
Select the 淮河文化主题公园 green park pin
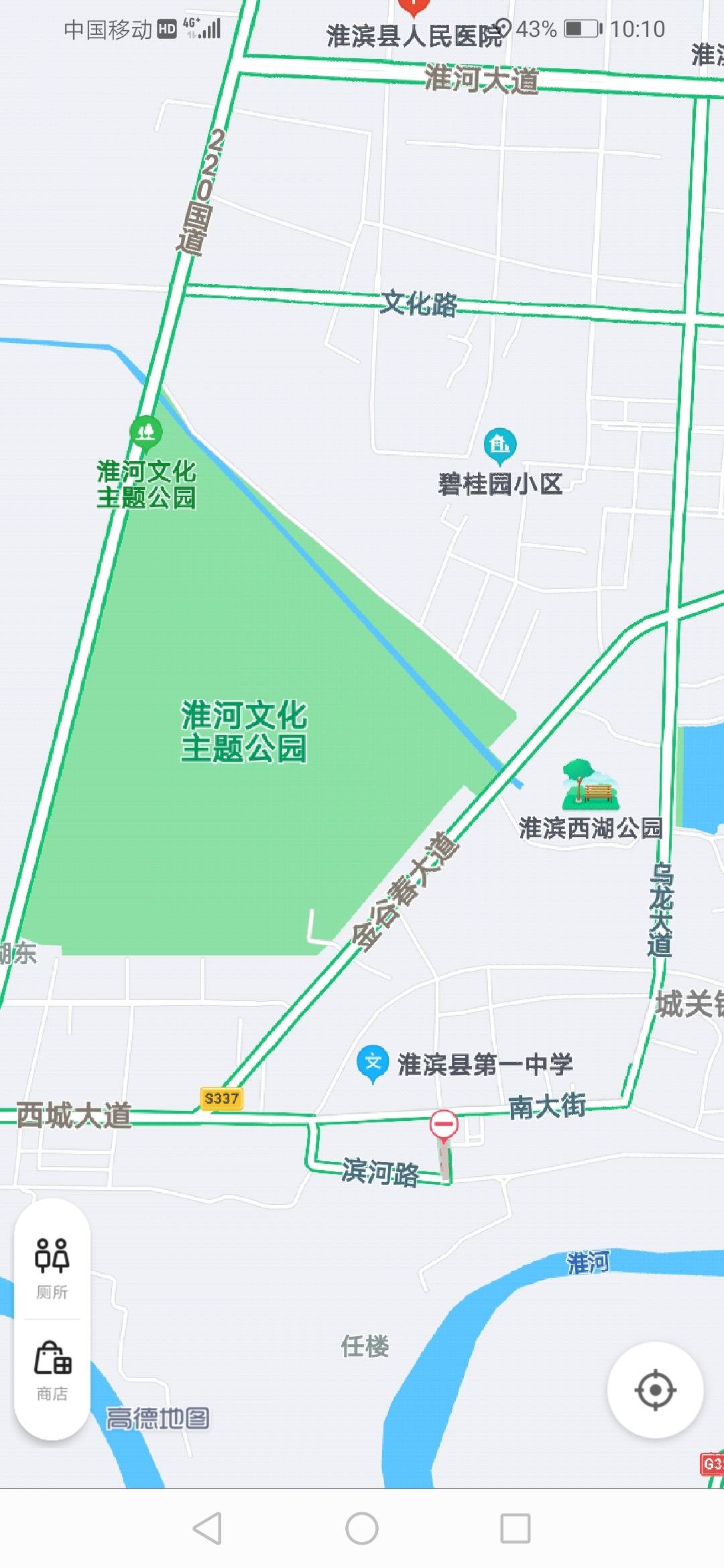[x=145, y=432]
